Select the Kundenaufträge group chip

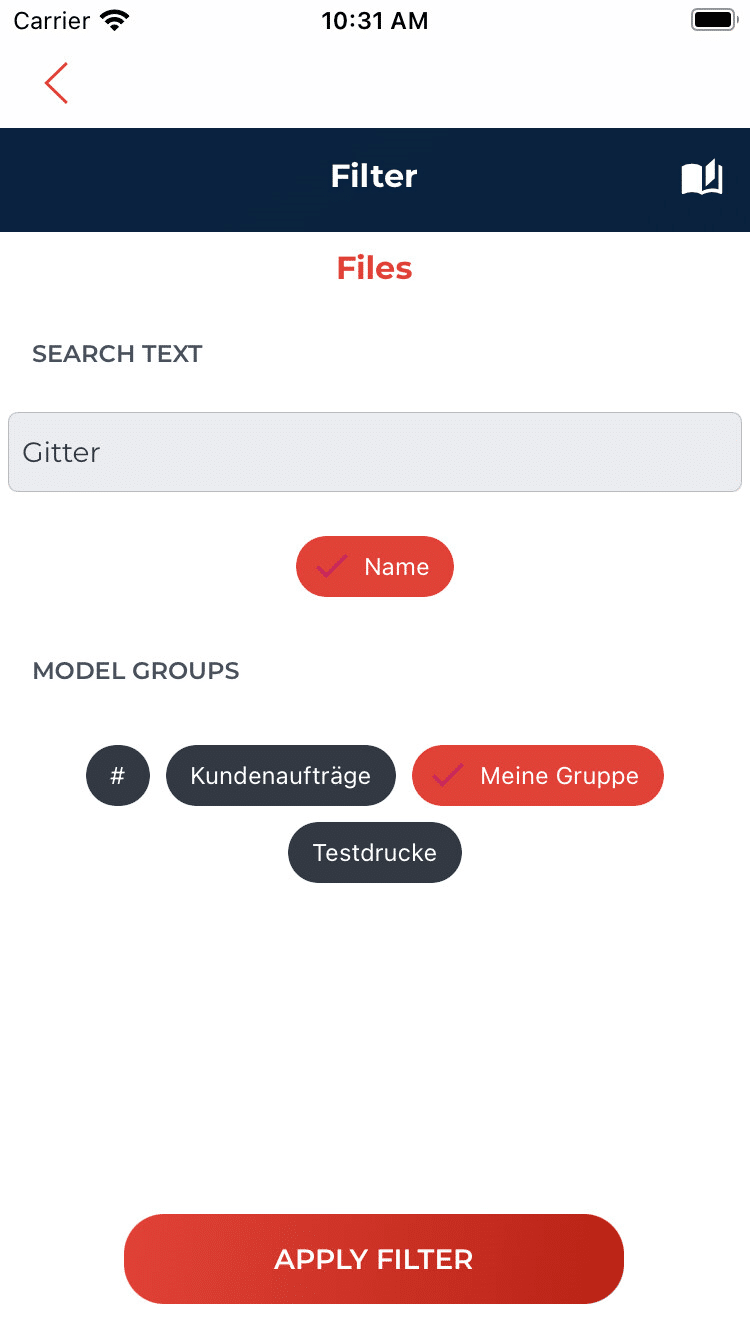[281, 775]
